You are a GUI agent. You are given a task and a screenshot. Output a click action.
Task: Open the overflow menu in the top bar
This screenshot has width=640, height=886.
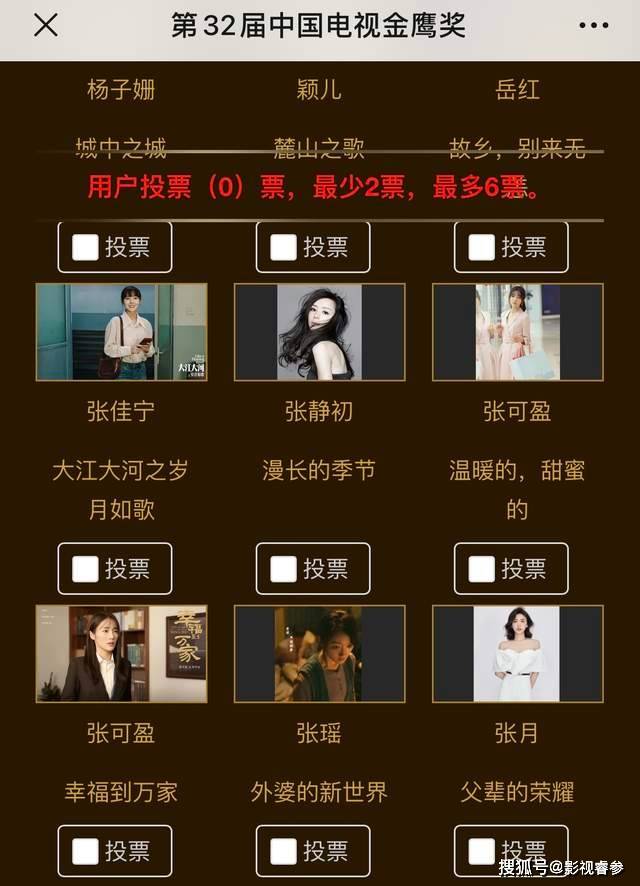[594, 25]
